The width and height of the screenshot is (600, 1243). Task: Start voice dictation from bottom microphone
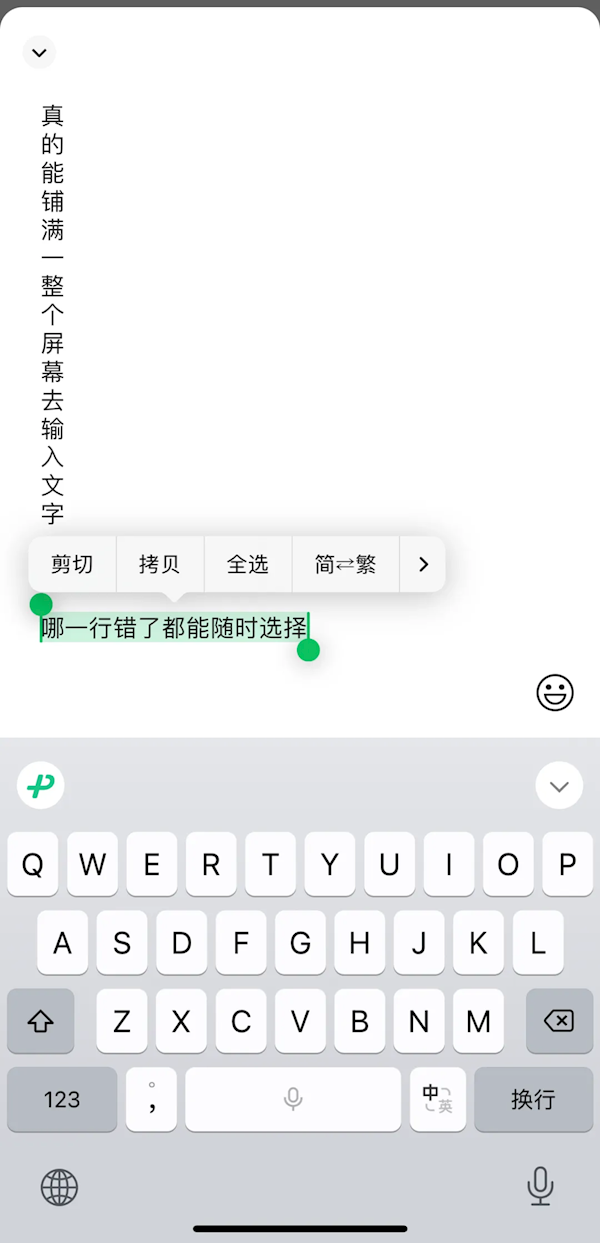[x=540, y=1186]
